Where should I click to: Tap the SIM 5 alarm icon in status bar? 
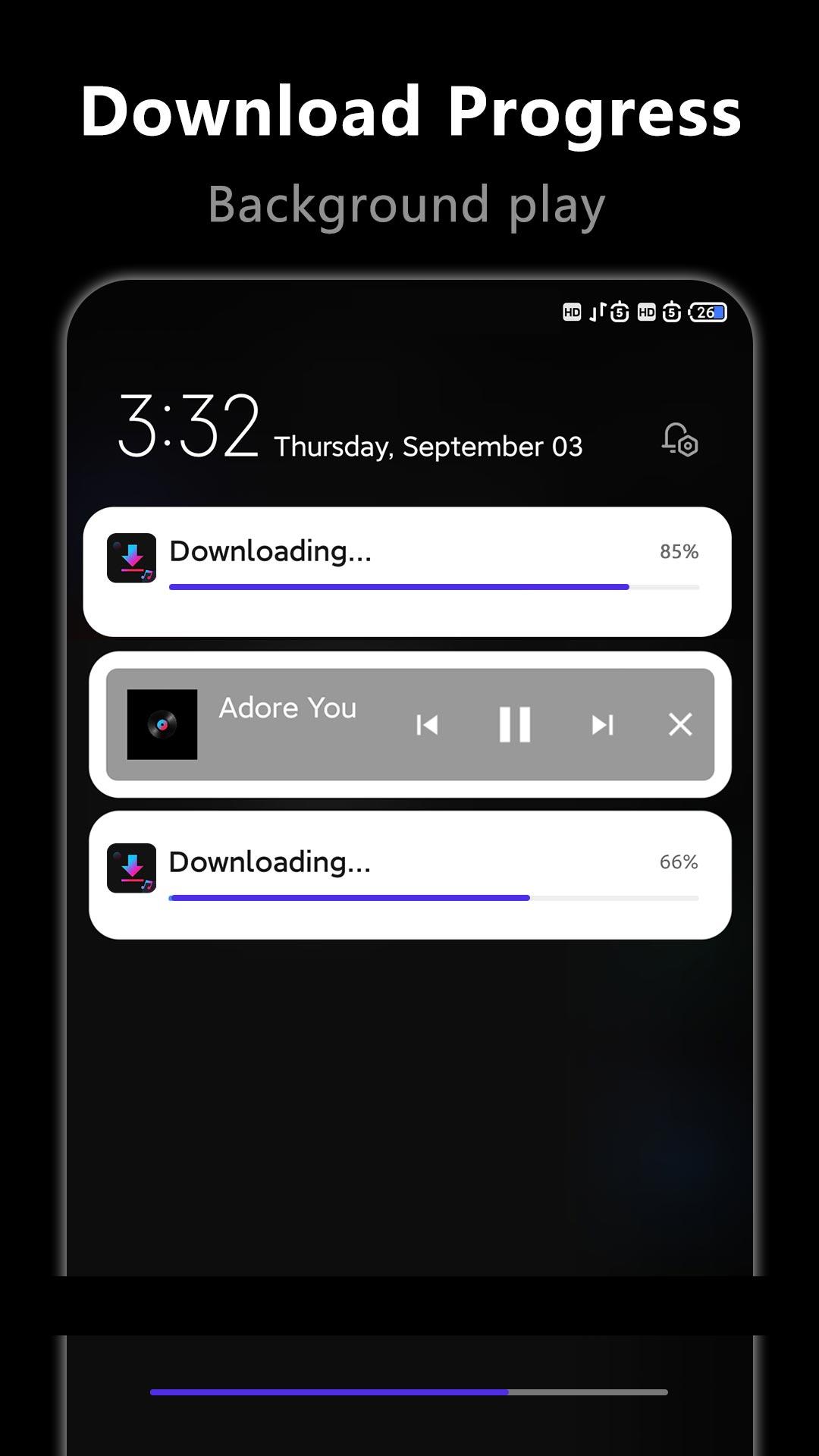coord(617,311)
